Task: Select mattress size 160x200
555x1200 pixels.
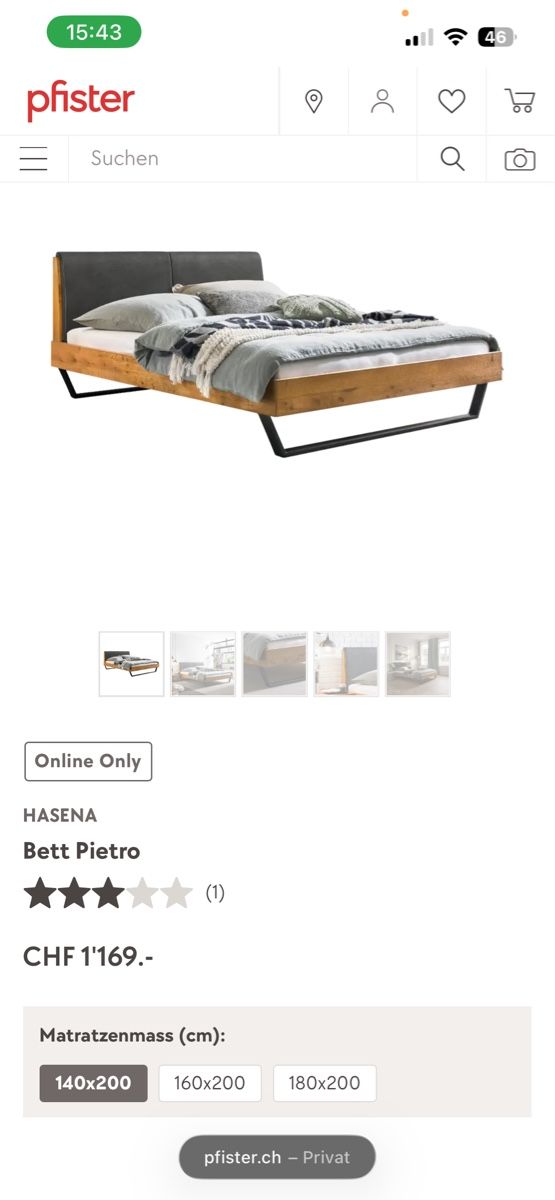Action: coord(210,1083)
